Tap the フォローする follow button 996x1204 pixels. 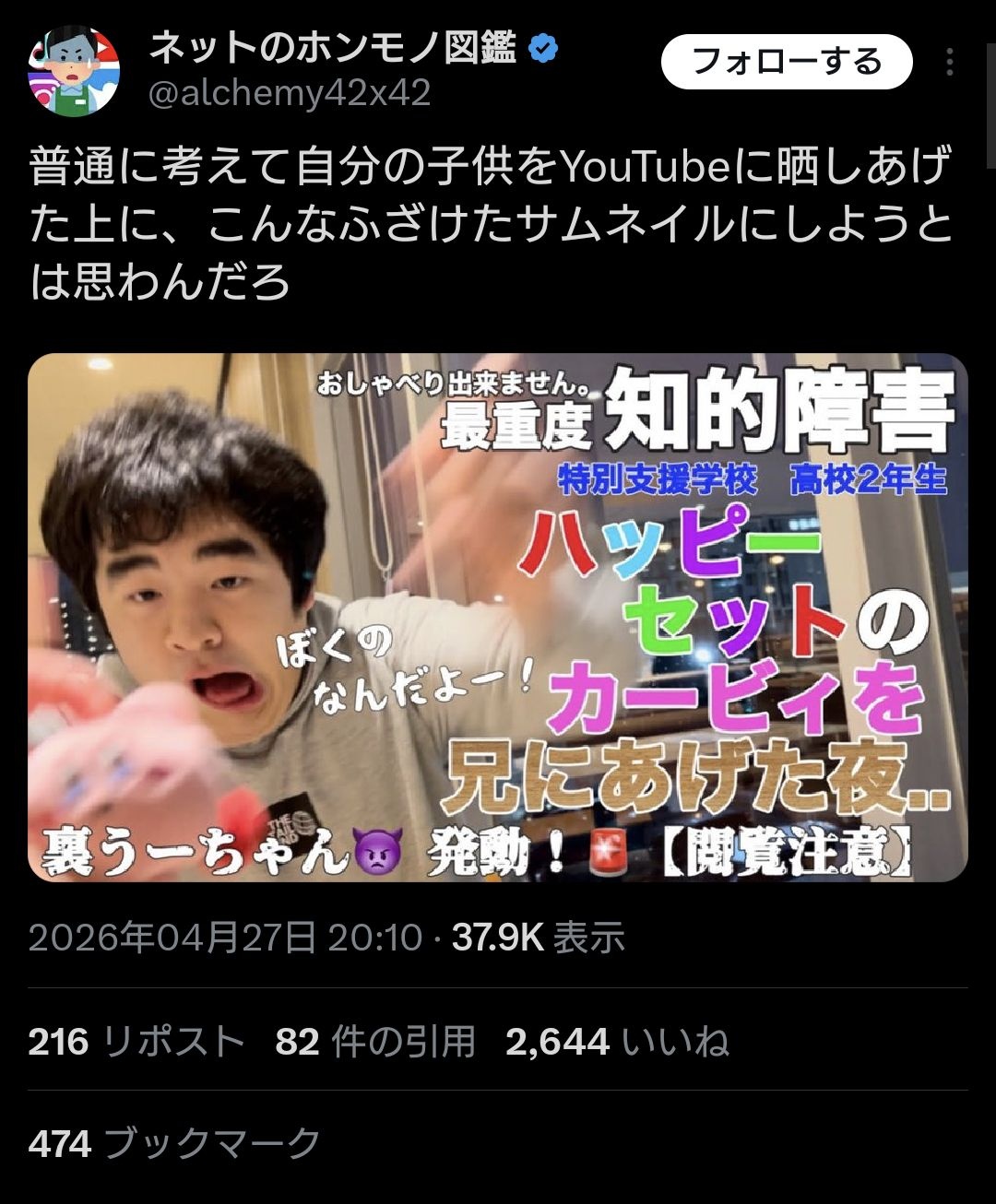[787, 62]
